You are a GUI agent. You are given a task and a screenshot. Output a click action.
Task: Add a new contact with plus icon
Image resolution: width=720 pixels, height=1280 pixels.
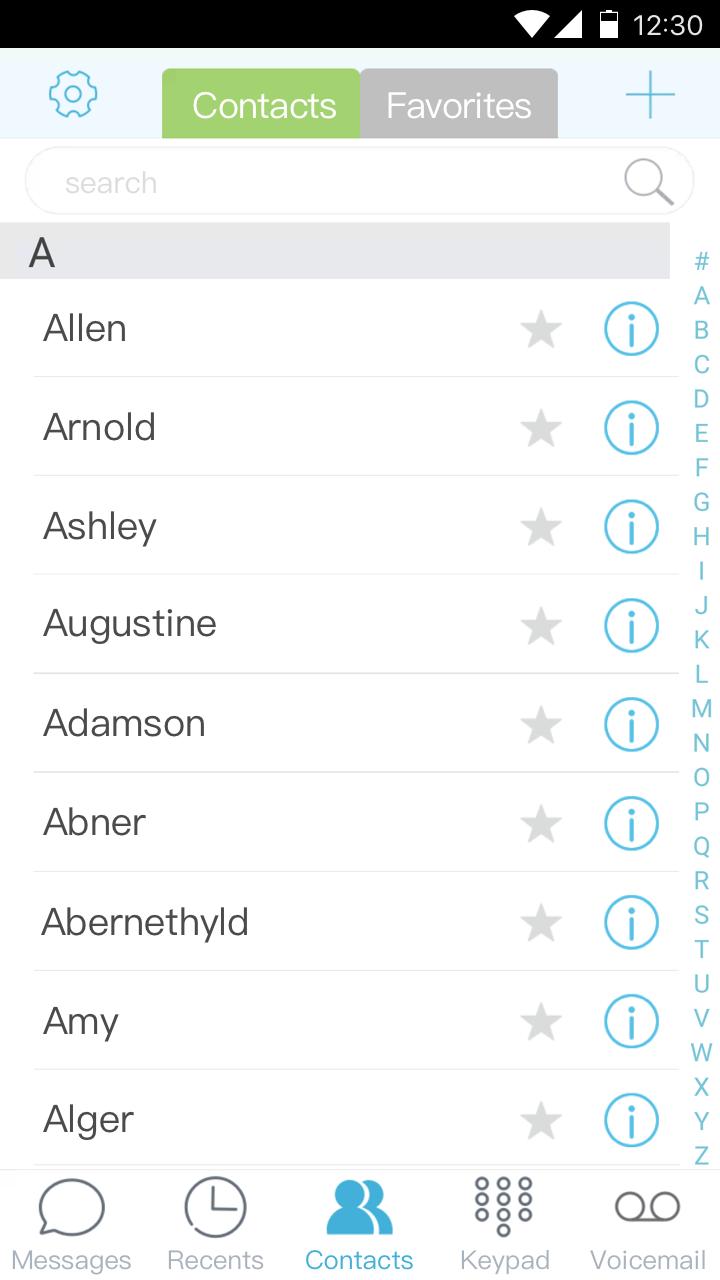coord(650,95)
